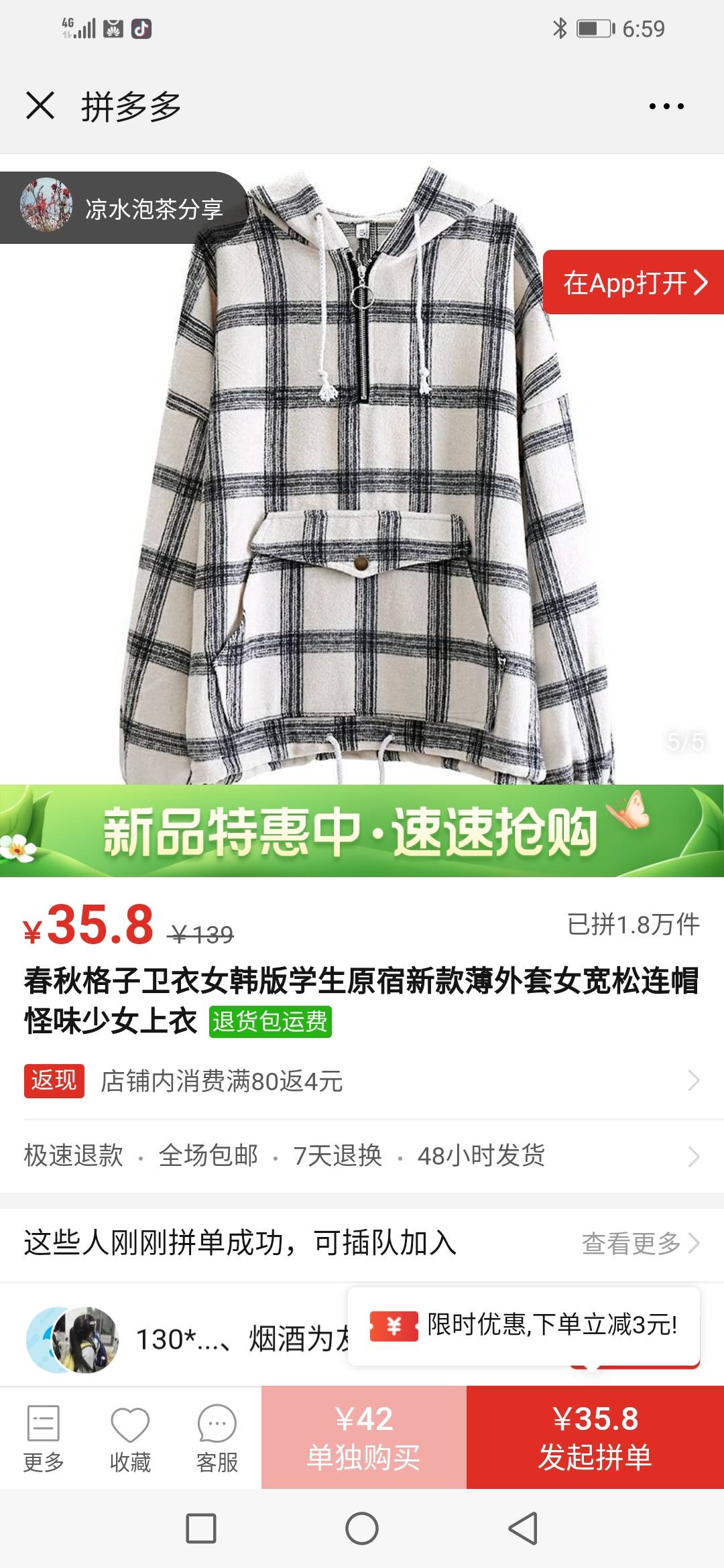This screenshot has height=1568, width=724.
Task: Buy alone for ¥42 with 单独购买
Action: 364,1438
